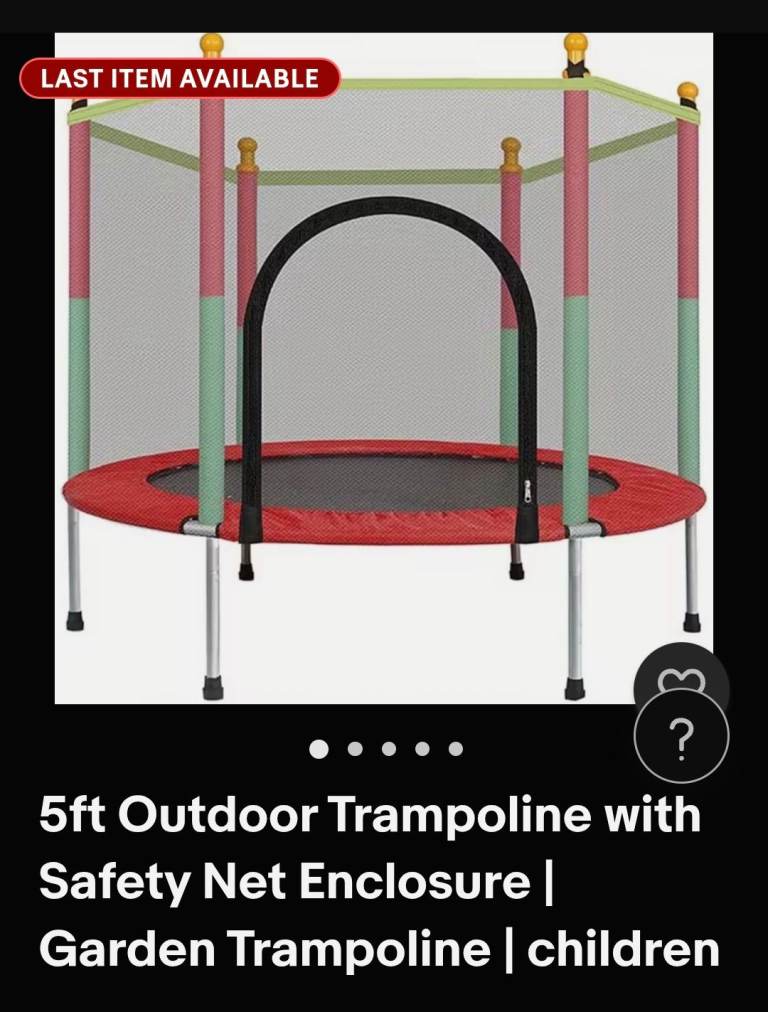Jump to second image via page dot
Viewport: 768px width, 1012px height.
354,748
